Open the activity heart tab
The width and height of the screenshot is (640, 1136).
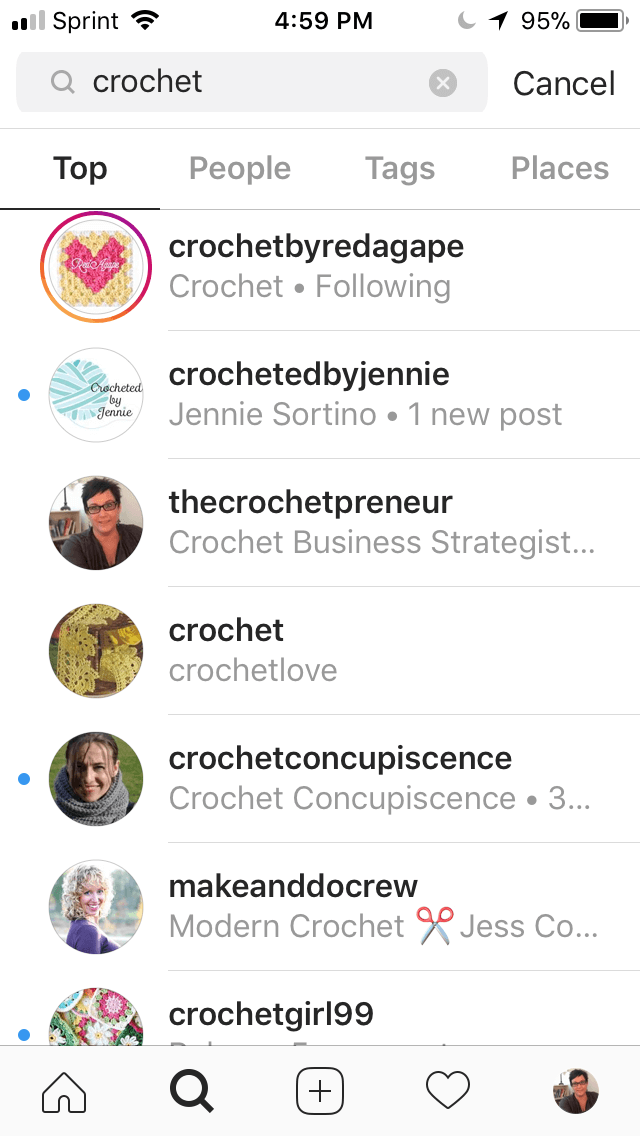tap(448, 1090)
